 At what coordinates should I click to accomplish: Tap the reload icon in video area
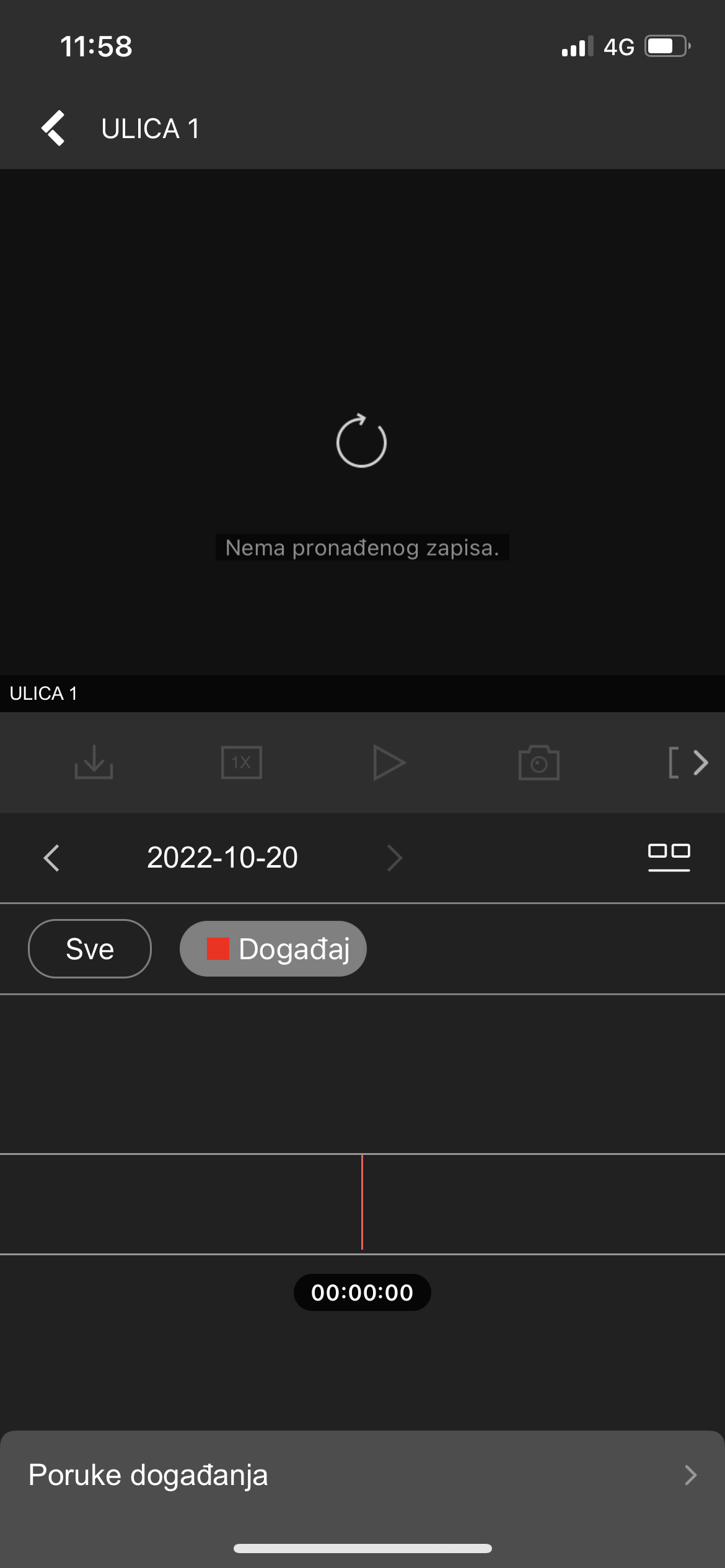(361, 441)
